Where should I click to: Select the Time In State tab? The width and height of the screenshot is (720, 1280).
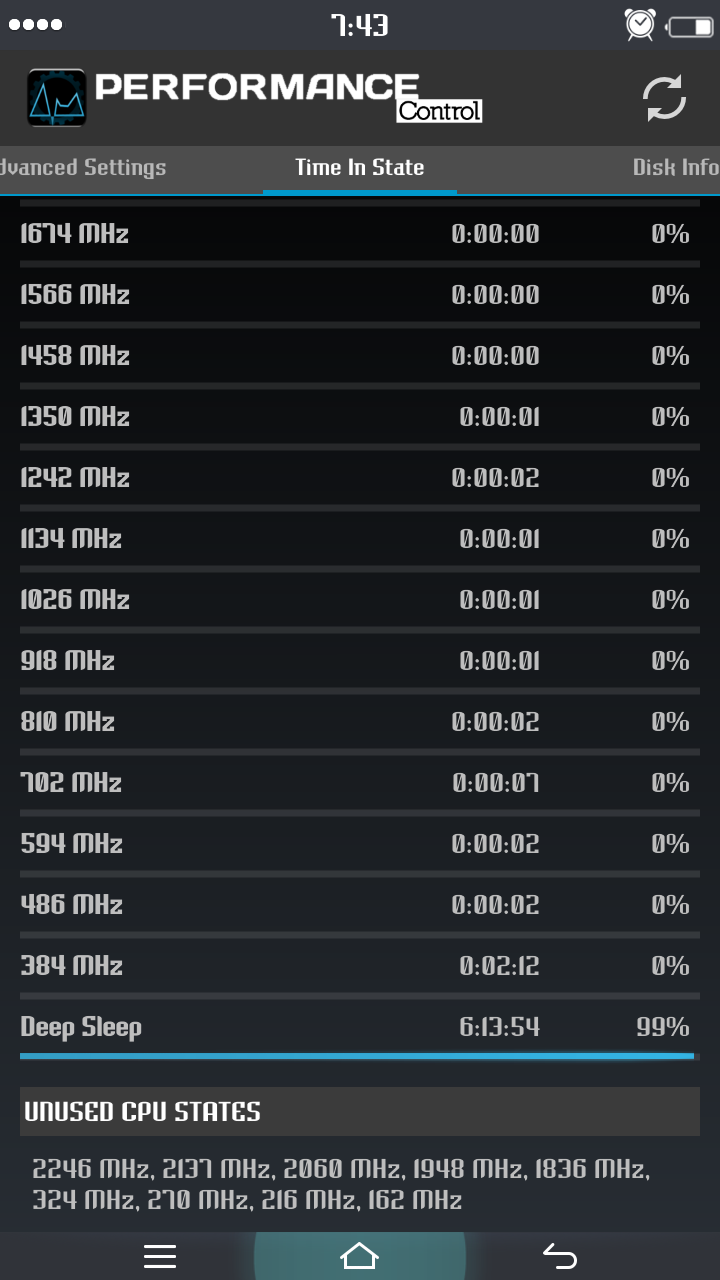(x=360, y=168)
